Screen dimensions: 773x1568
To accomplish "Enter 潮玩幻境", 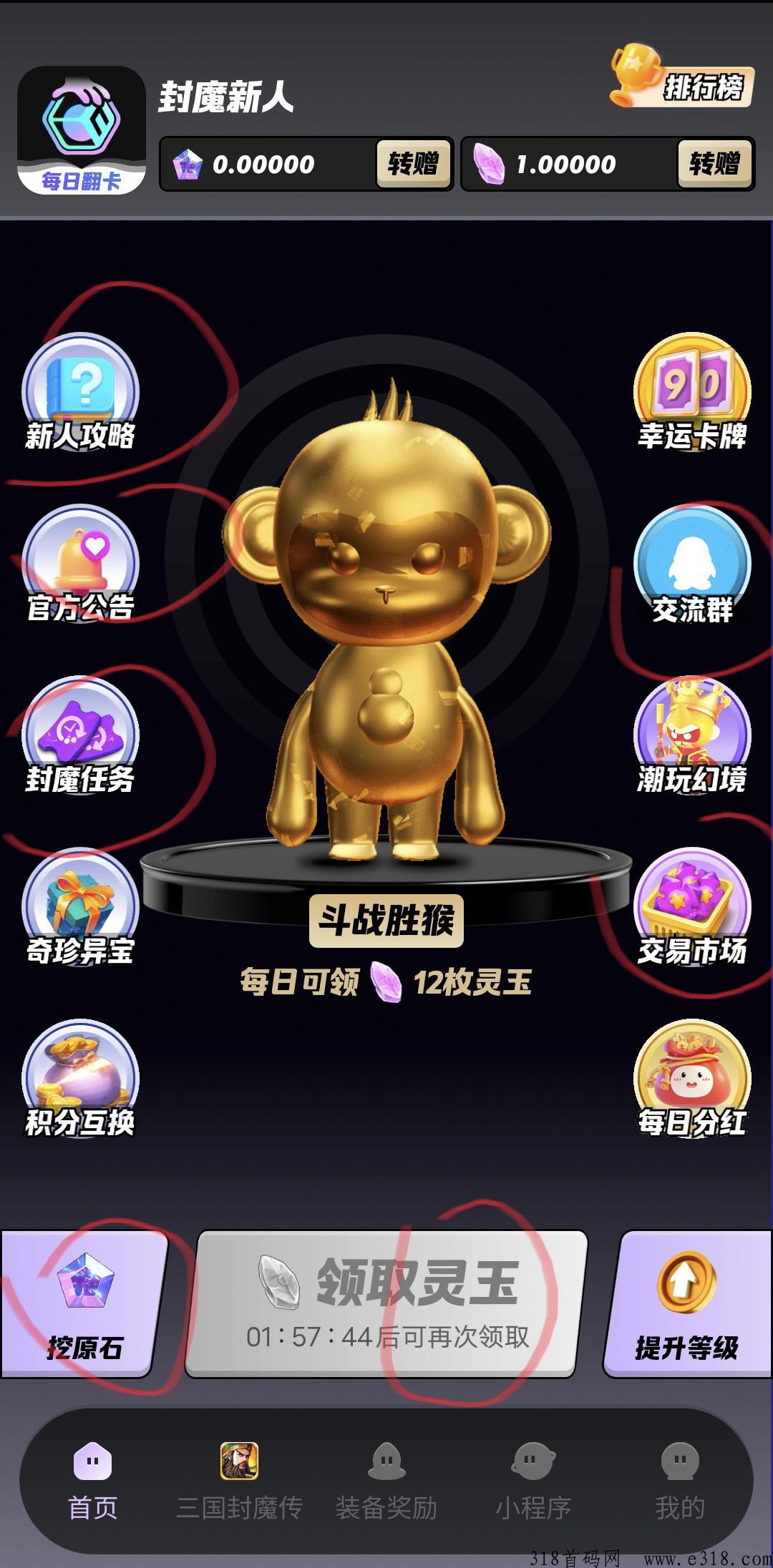I will (692, 737).
